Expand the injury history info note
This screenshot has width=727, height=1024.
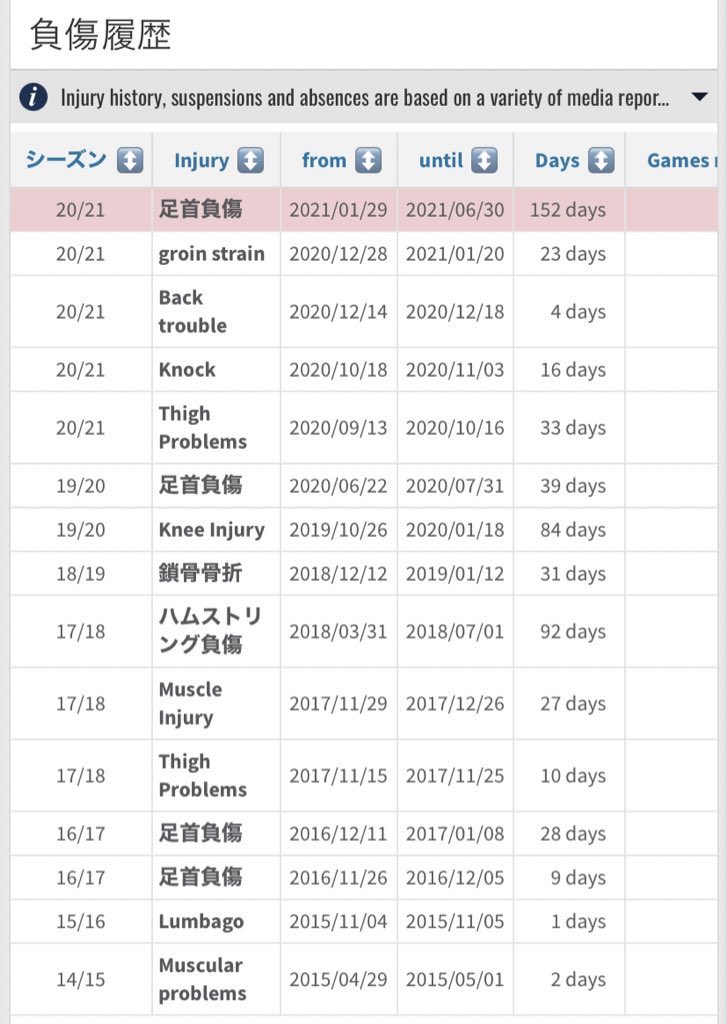coord(699,97)
